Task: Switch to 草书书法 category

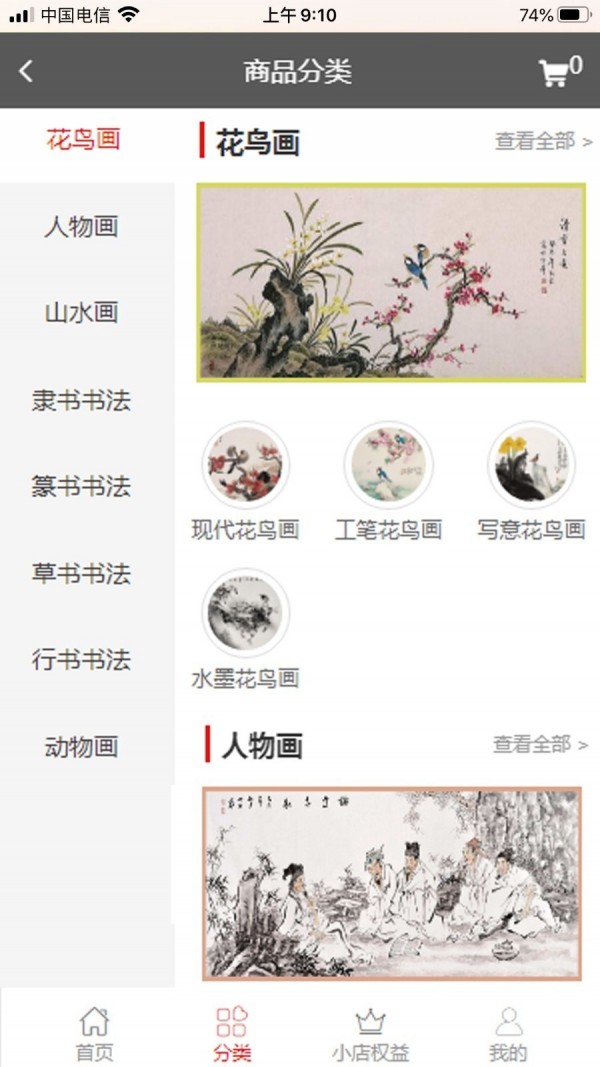Action: [82, 574]
